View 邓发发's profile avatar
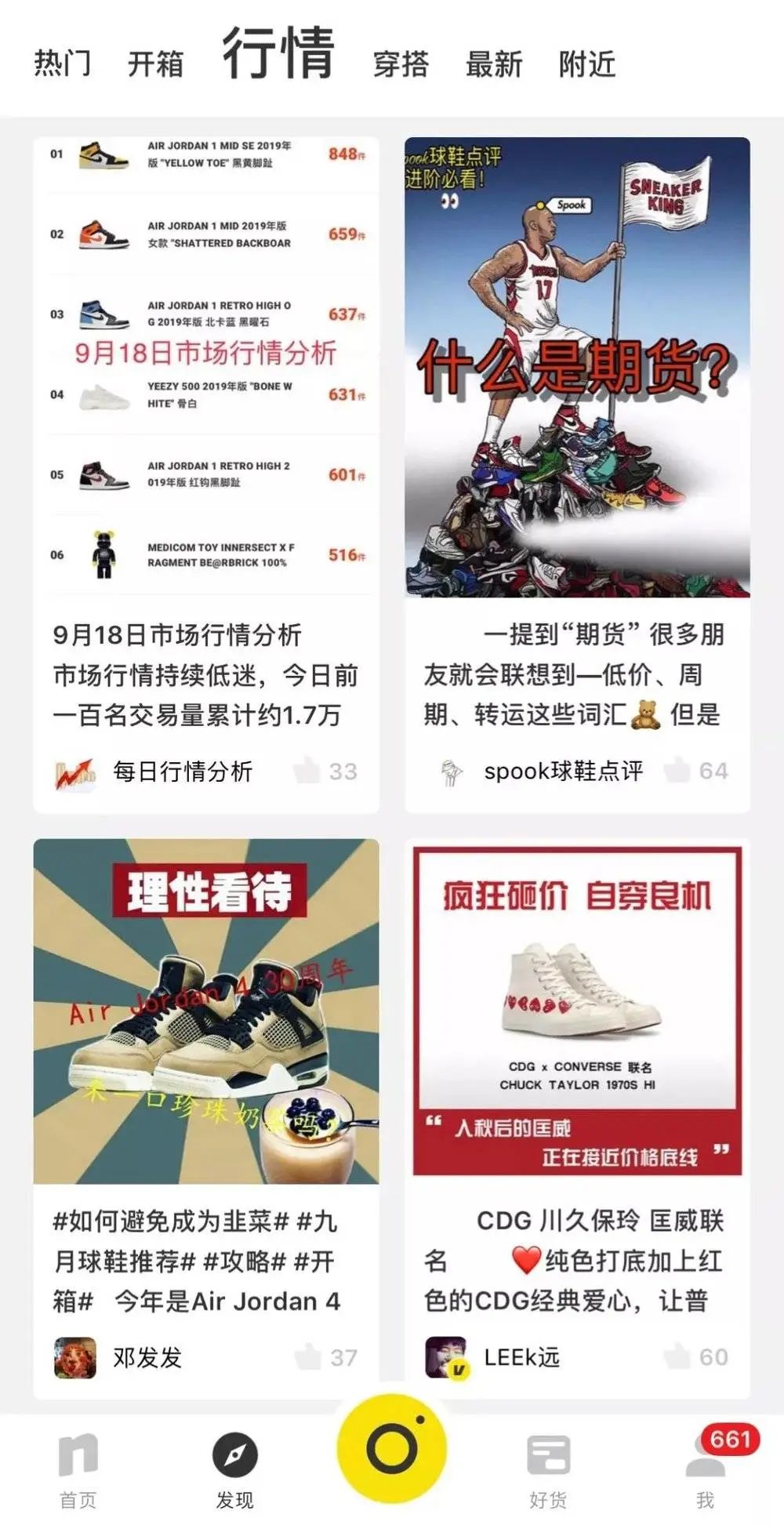784x1525 pixels. [75, 1357]
